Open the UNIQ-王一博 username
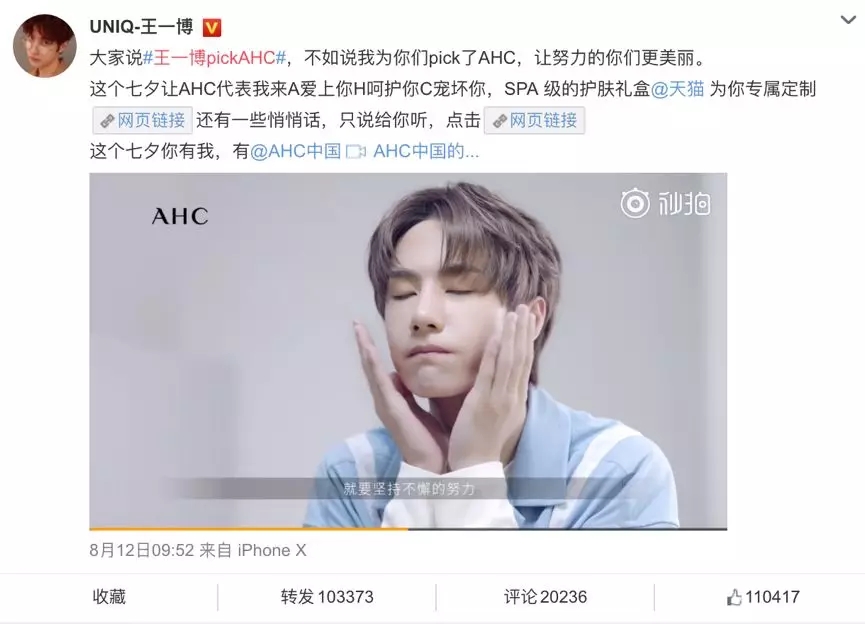This screenshot has height=624, width=865. 142,26
